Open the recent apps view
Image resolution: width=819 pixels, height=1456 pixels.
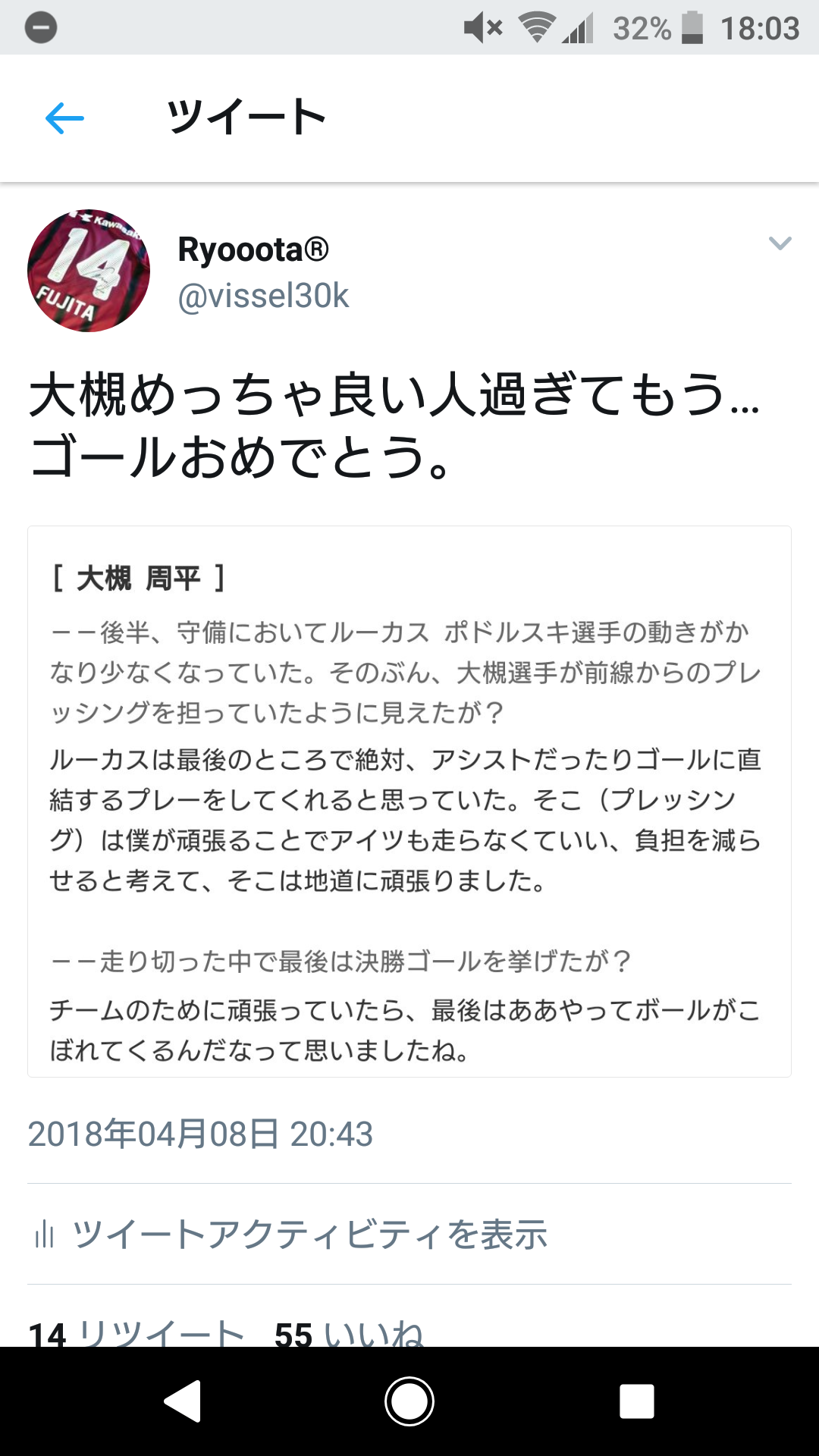[636, 1401]
